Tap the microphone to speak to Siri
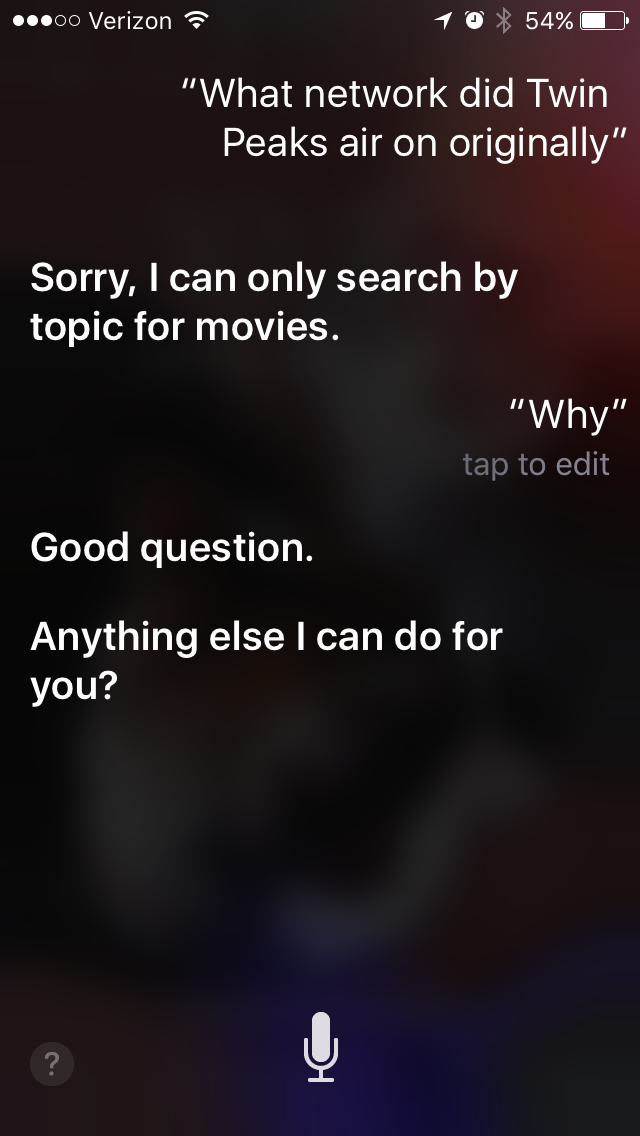The width and height of the screenshot is (640, 1136). click(321, 1047)
